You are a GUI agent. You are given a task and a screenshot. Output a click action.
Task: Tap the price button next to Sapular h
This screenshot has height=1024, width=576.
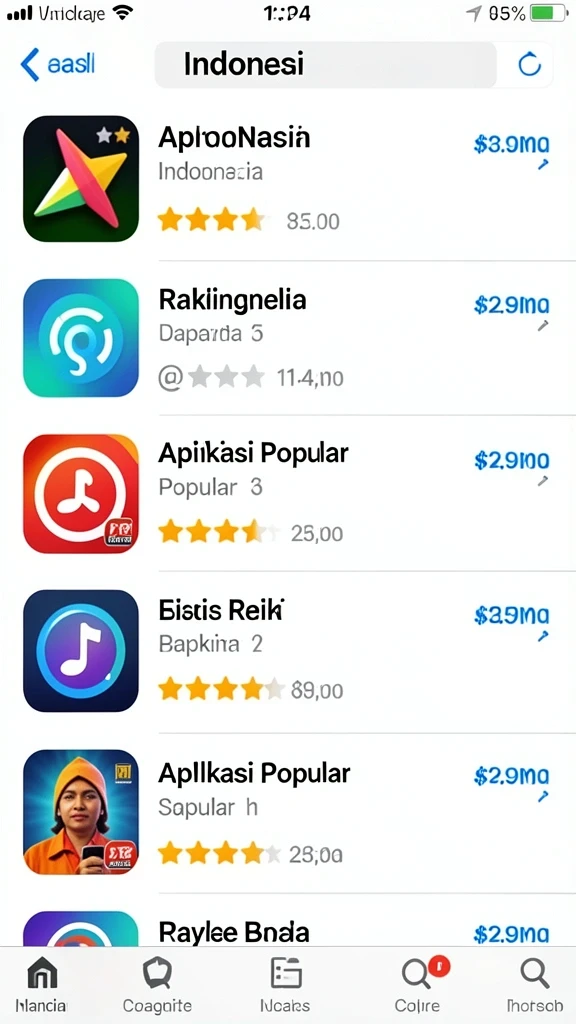click(x=511, y=776)
